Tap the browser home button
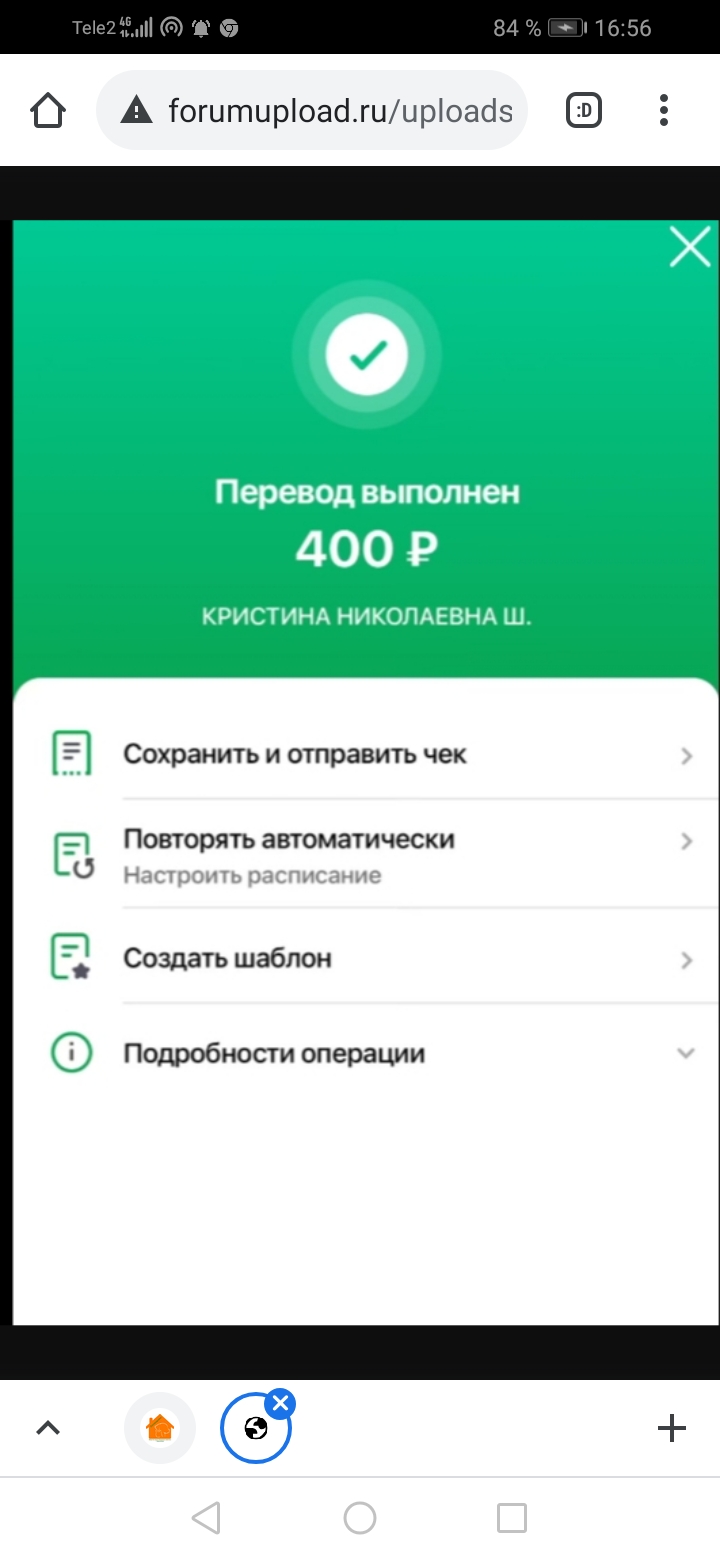The width and height of the screenshot is (720, 1560). pos(48,111)
